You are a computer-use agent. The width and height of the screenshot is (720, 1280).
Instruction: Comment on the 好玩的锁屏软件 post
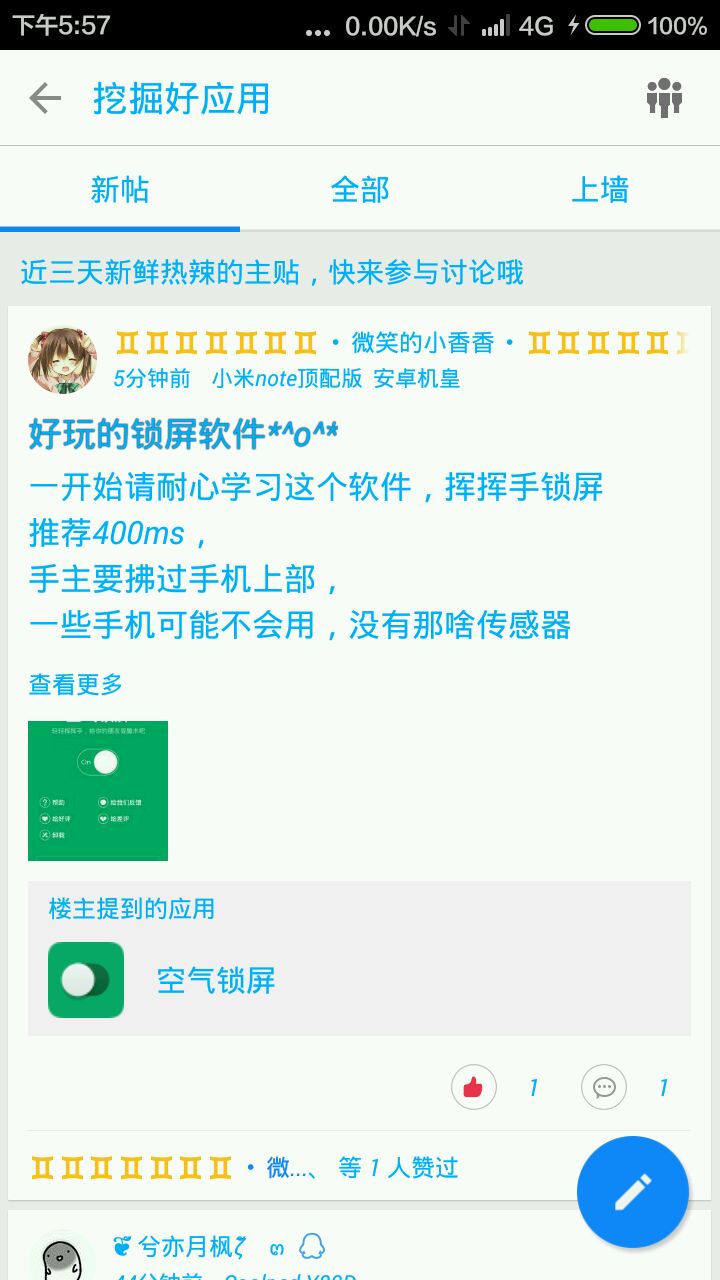point(604,1087)
